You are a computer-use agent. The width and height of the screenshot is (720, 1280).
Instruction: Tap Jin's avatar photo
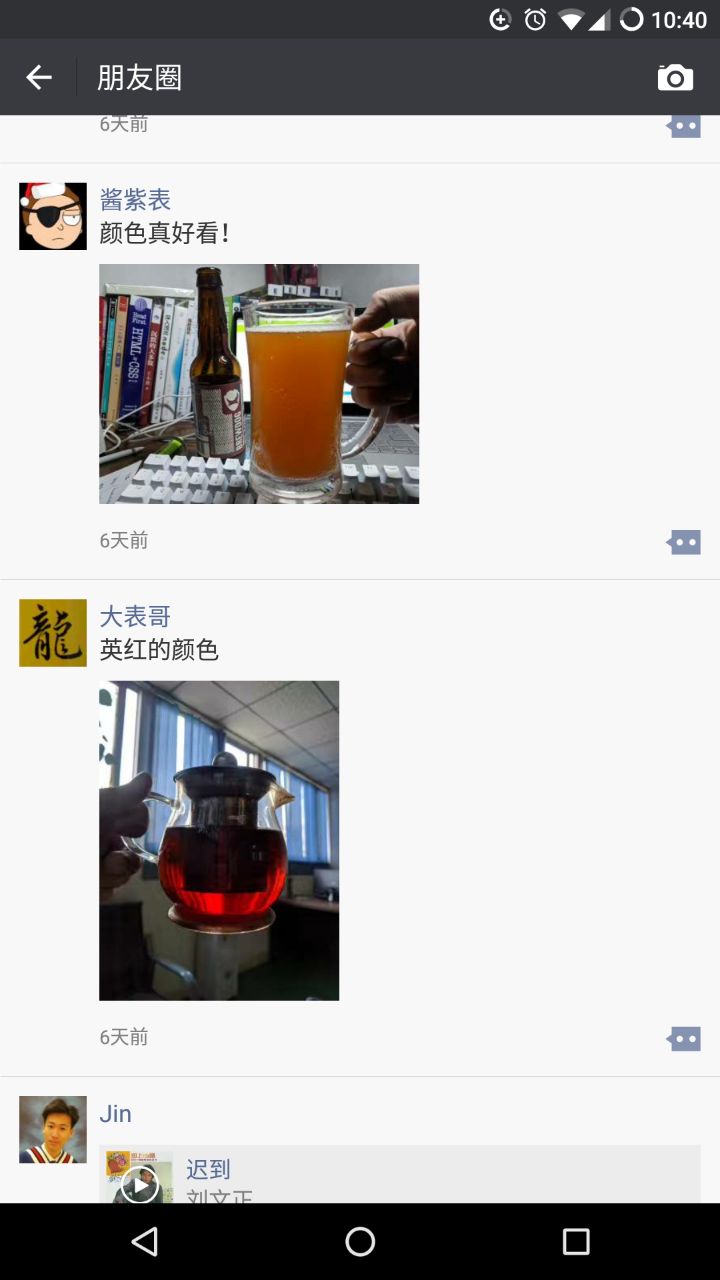(x=53, y=1130)
